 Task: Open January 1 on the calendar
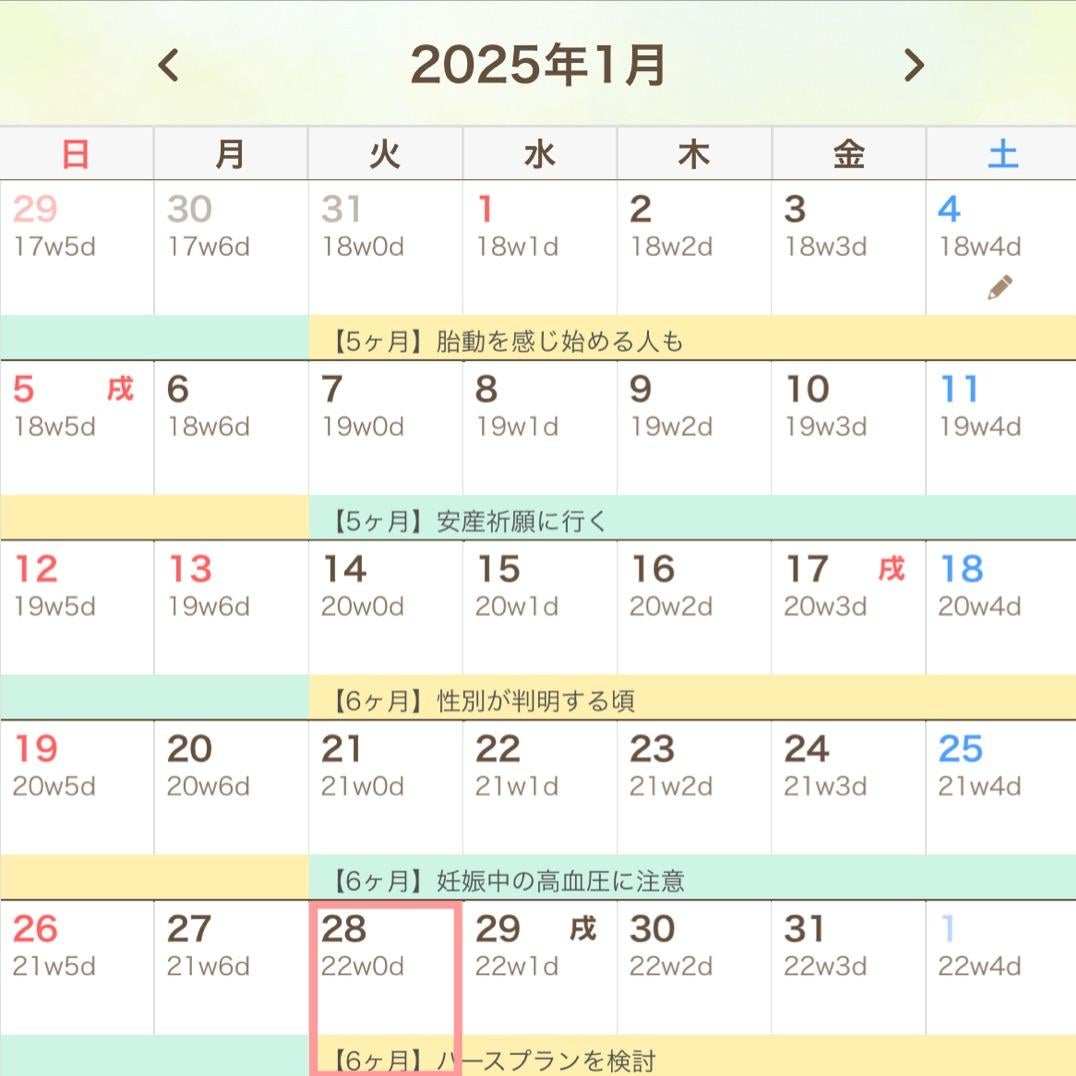[539, 247]
